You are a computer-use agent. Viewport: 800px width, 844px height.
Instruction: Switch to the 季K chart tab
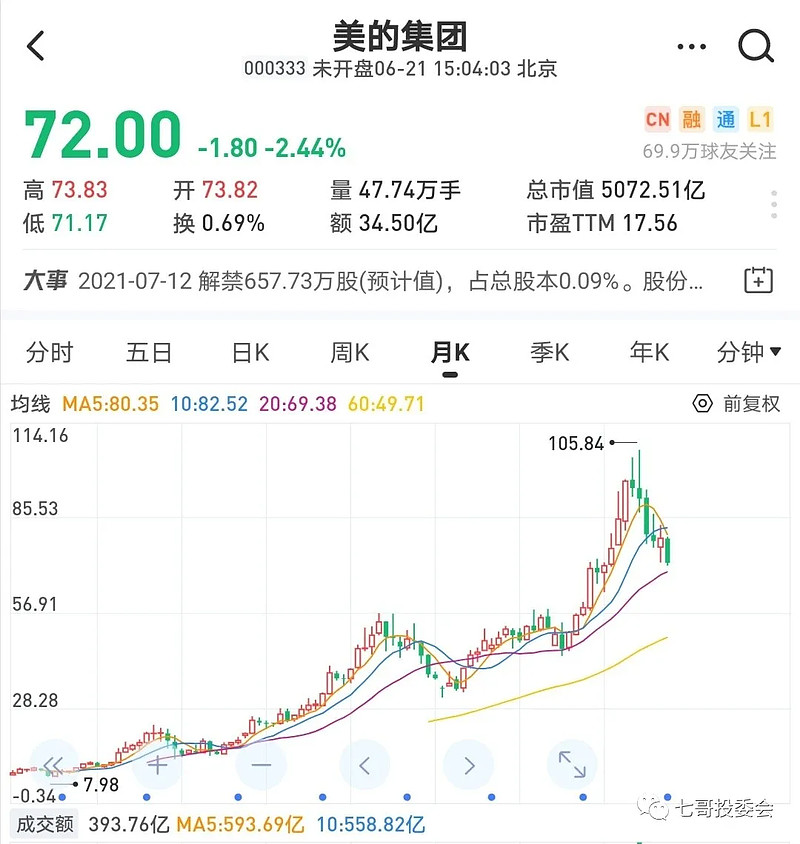pos(550,352)
